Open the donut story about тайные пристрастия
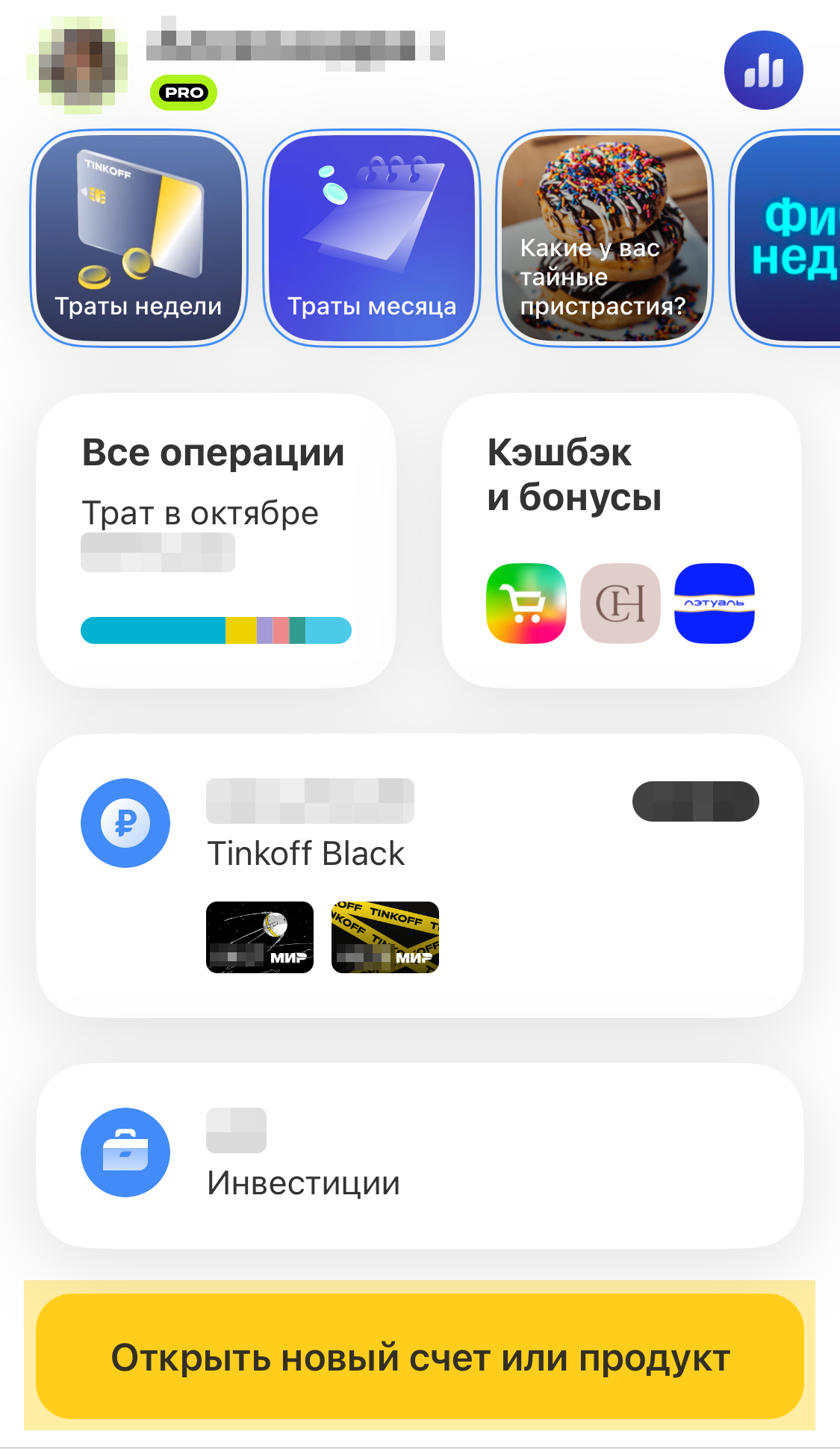The width and height of the screenshot is (840, 1449). coord(605,238)
